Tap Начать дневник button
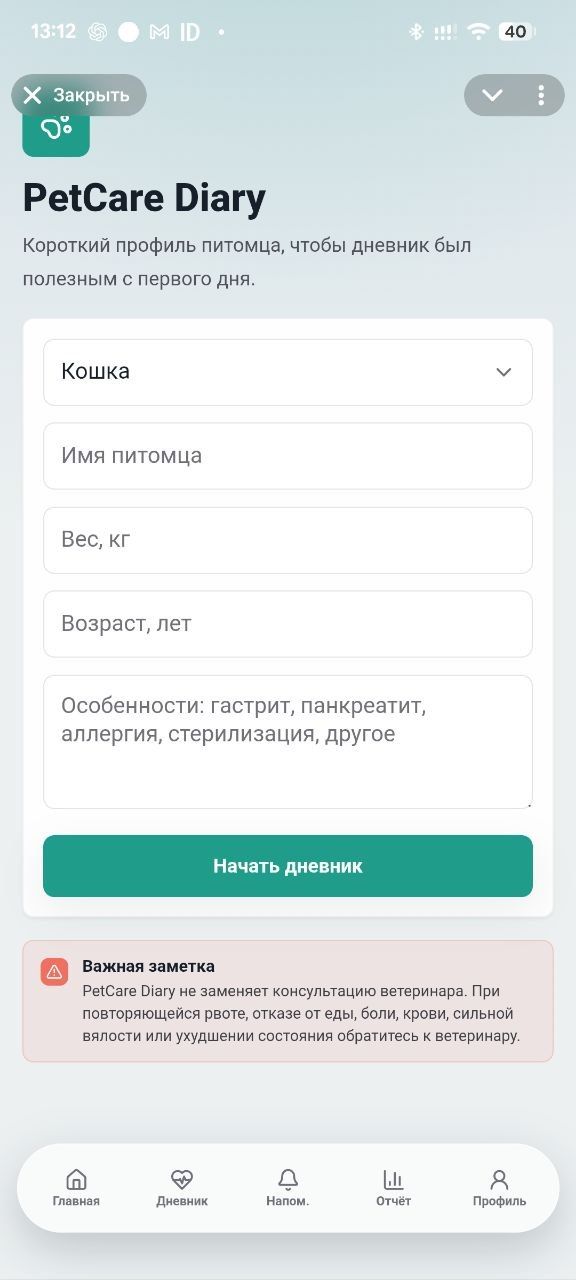Viewport: 576px width, 1280px height. pos(288,866)
